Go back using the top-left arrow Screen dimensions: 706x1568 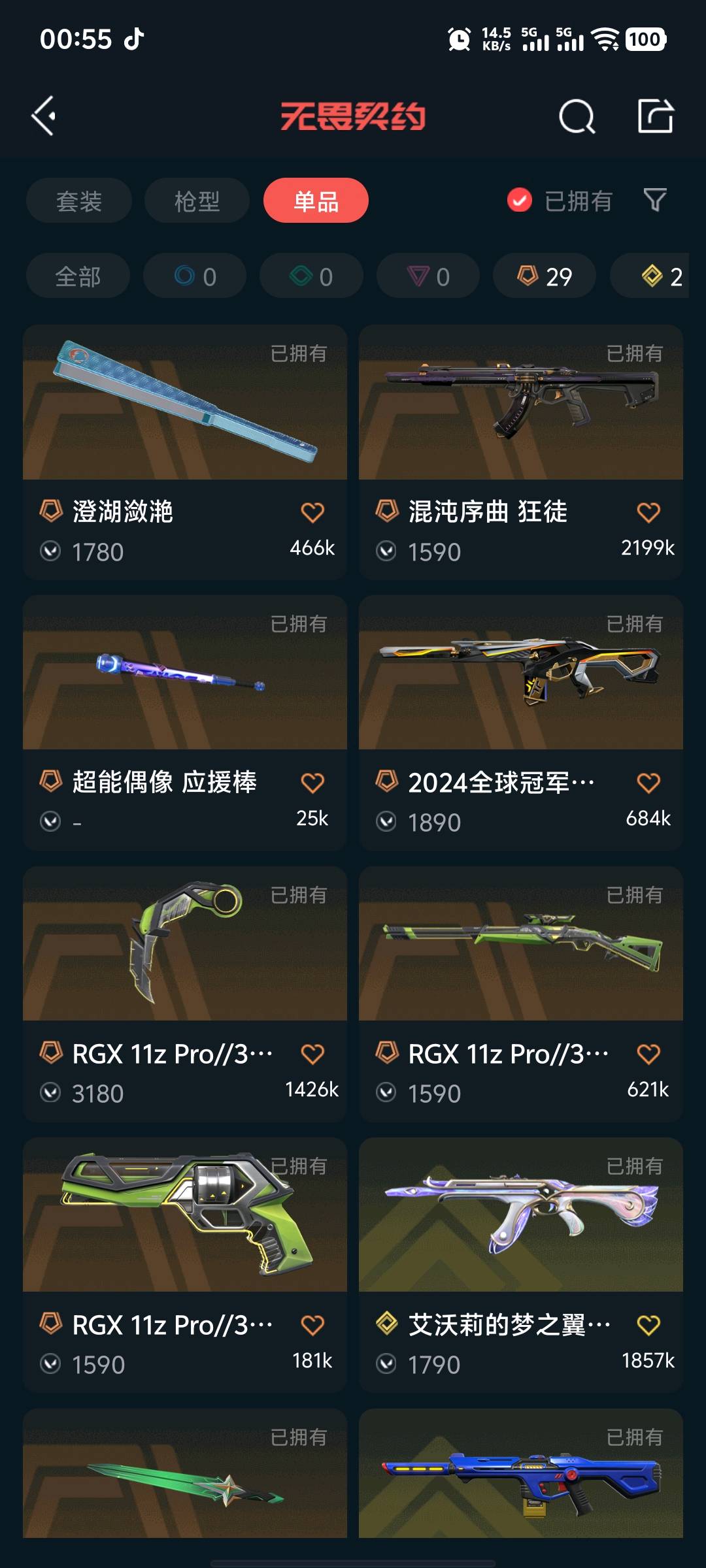pyautogui.click(x=44, y=116)
